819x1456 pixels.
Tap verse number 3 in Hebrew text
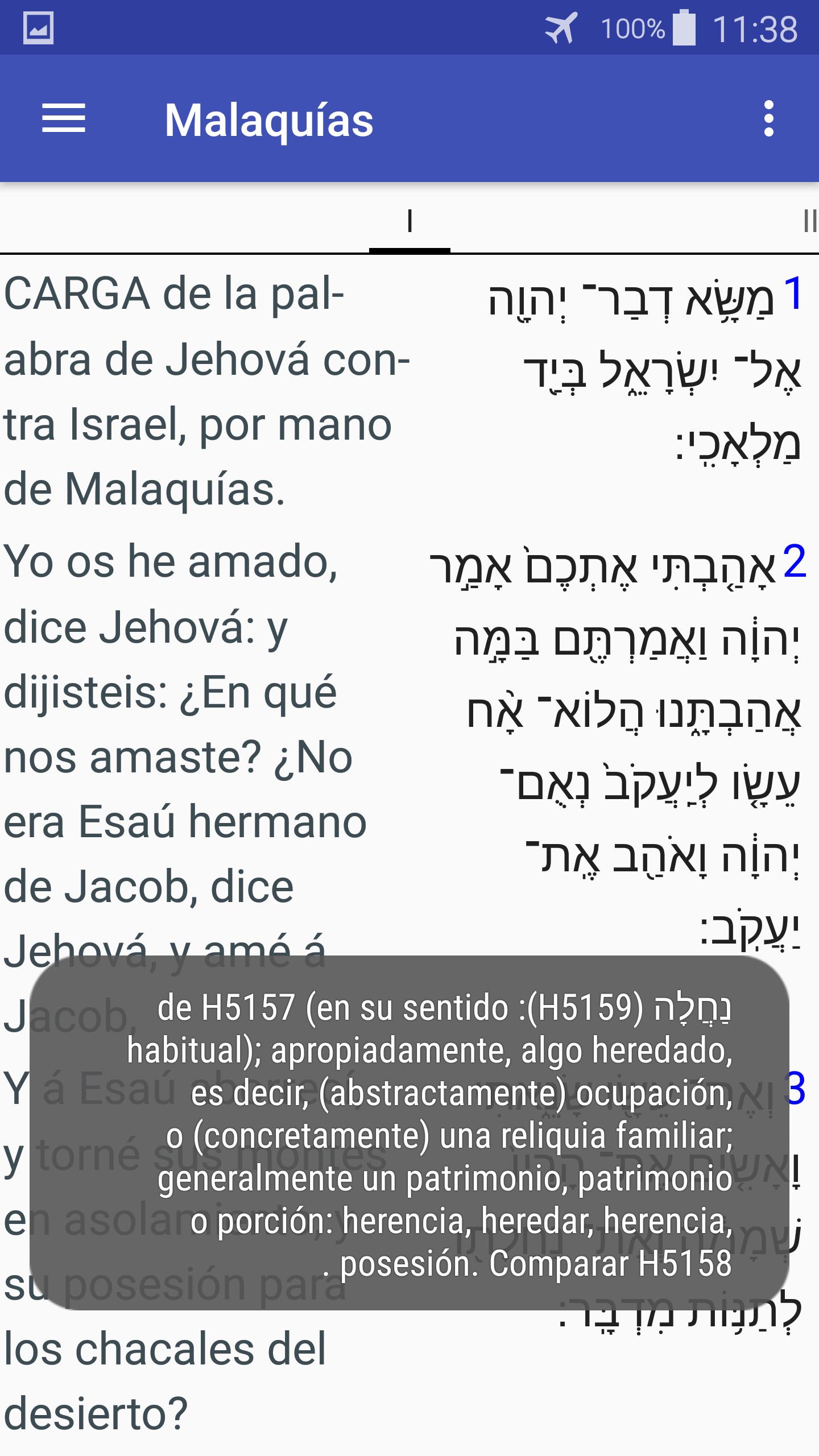click(x=795, y=1089)
